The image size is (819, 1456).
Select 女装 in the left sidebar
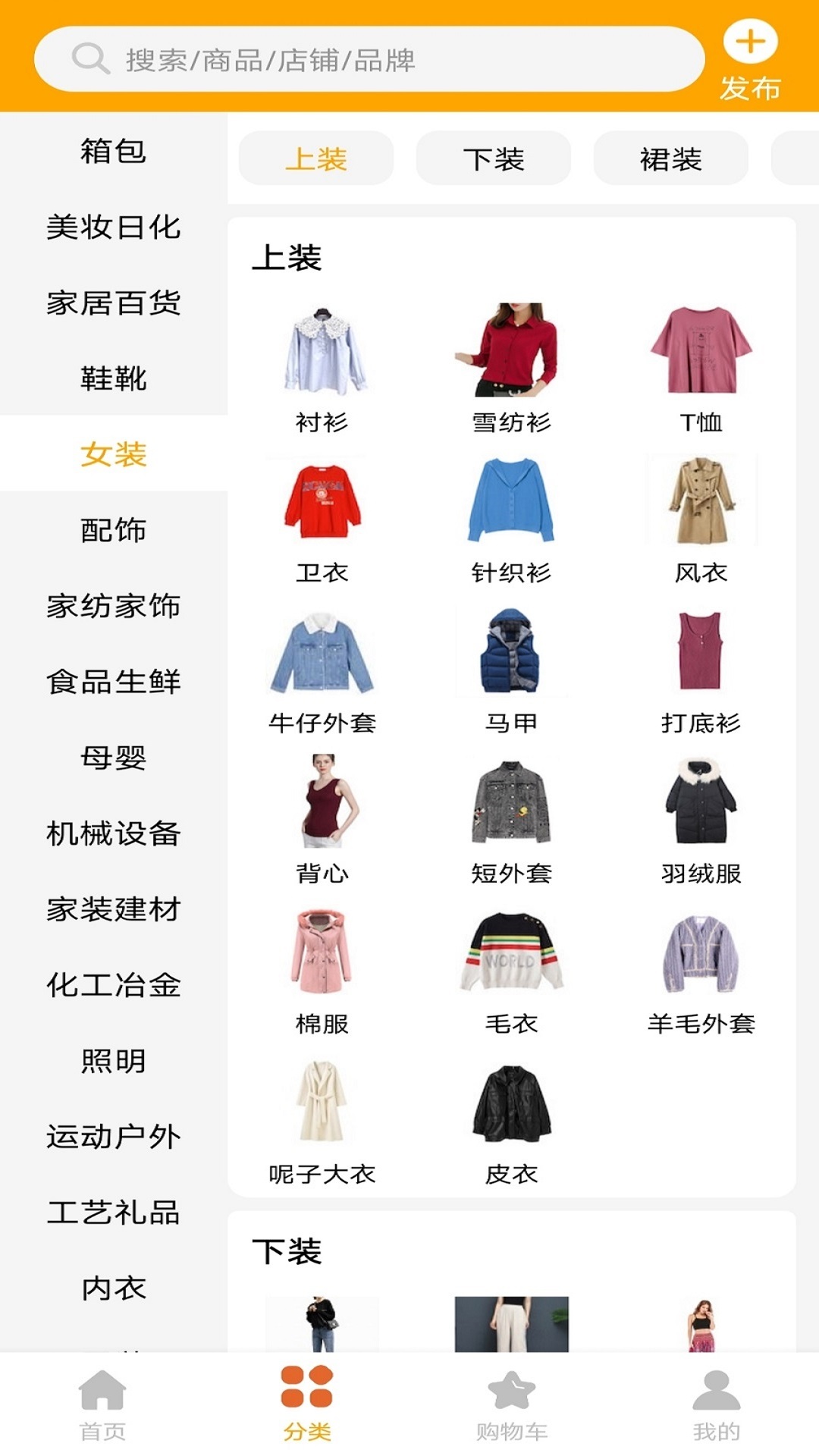tap(114, 455)
